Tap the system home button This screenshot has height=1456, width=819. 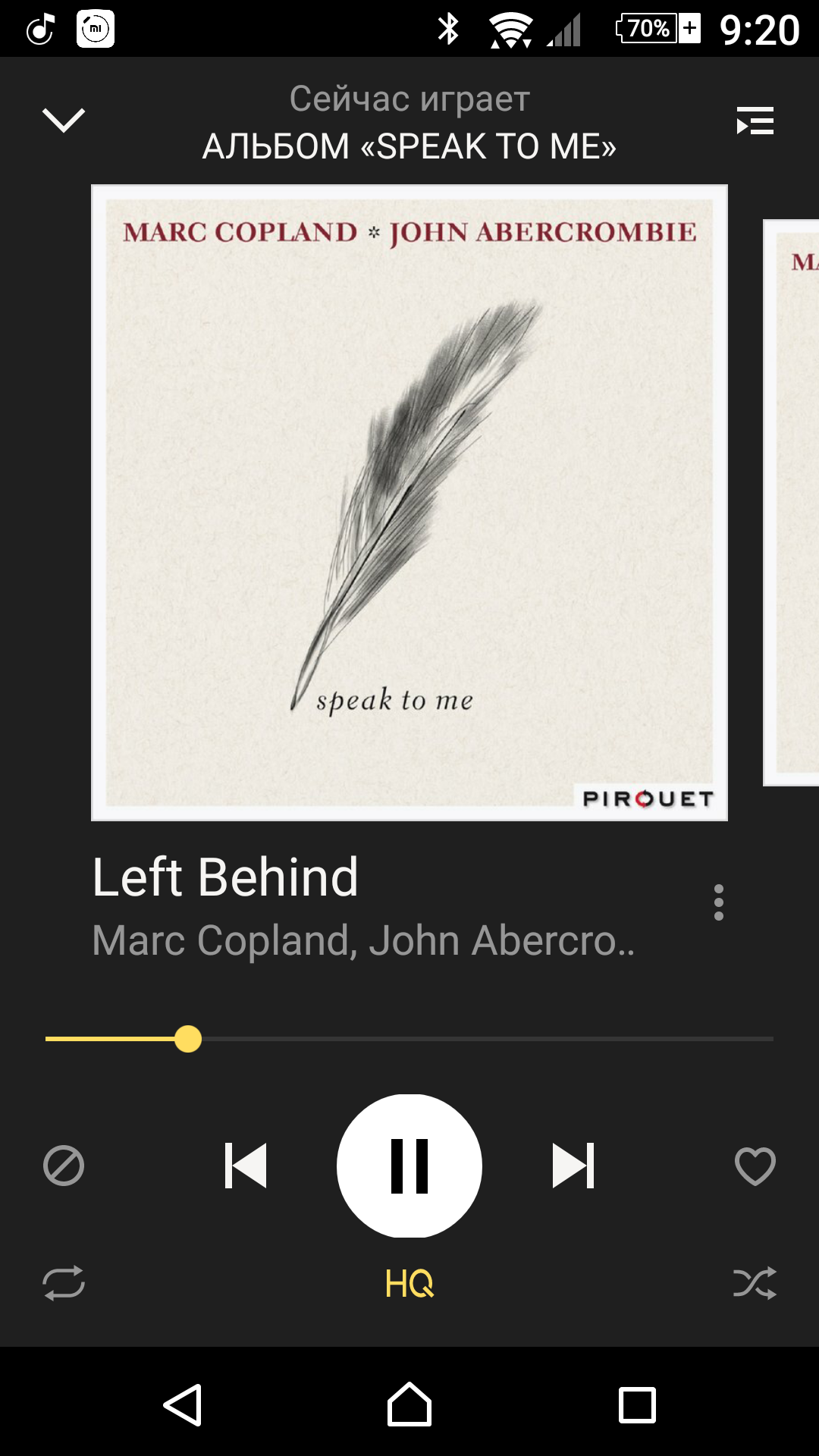[409, 1404]
